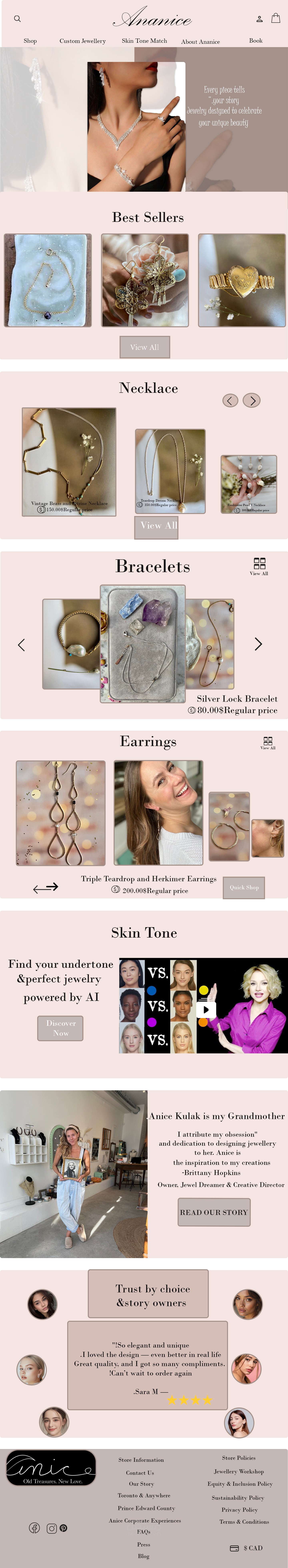Advance the bracelets slider right
This screenshot has height=1568, width=288.
tap(258, 644)
